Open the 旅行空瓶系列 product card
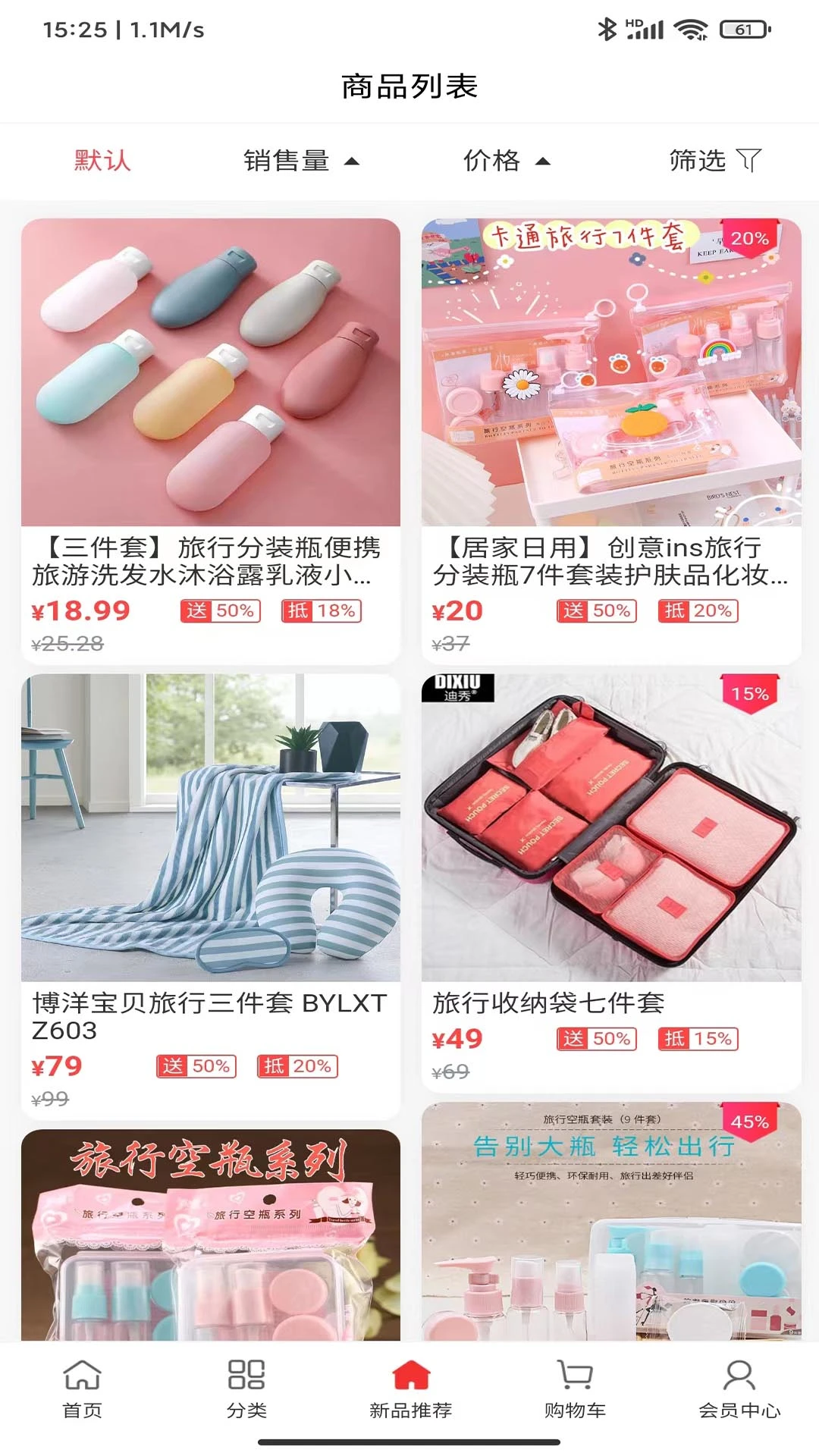The image size is (819, 1456). (x=211, y=1236)
